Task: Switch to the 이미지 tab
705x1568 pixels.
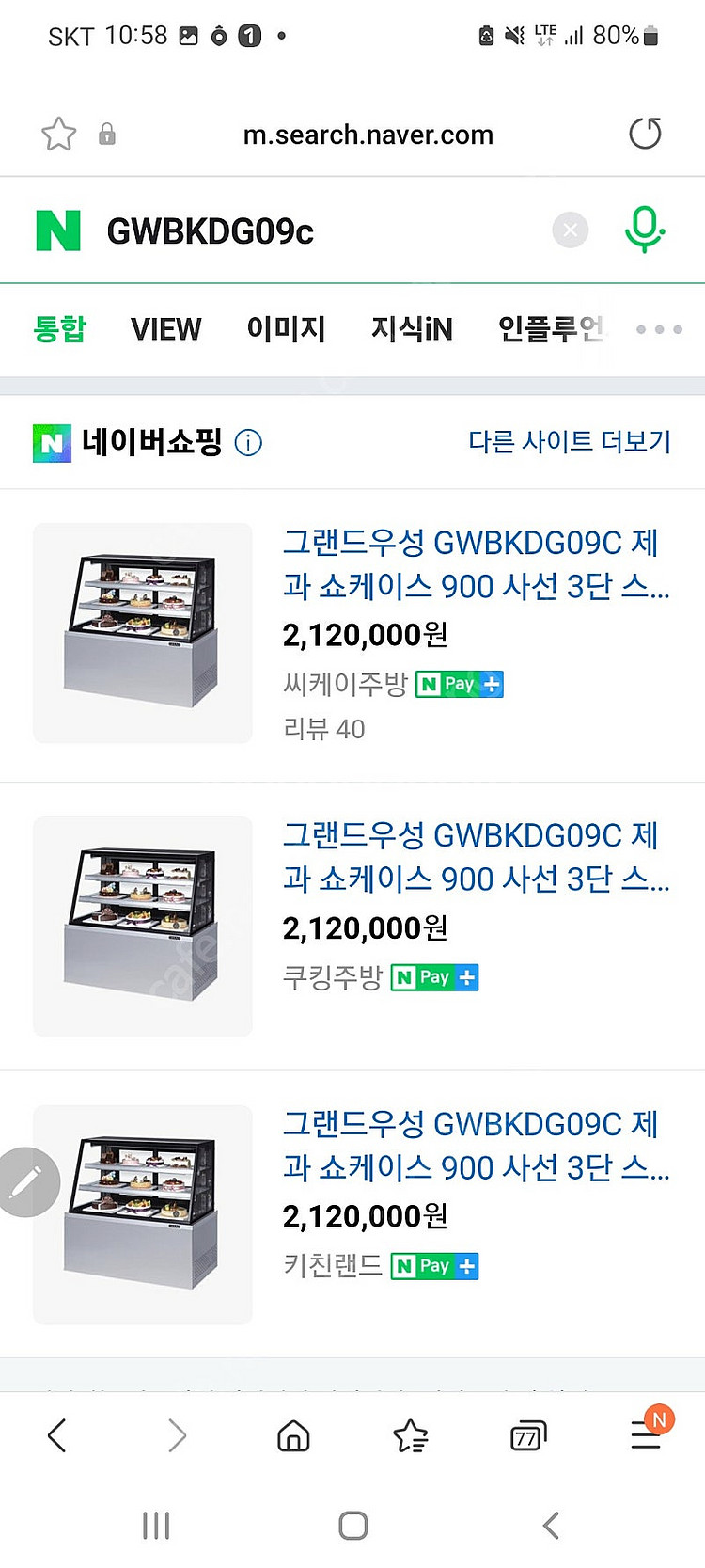Action: [x=285, y=329]
